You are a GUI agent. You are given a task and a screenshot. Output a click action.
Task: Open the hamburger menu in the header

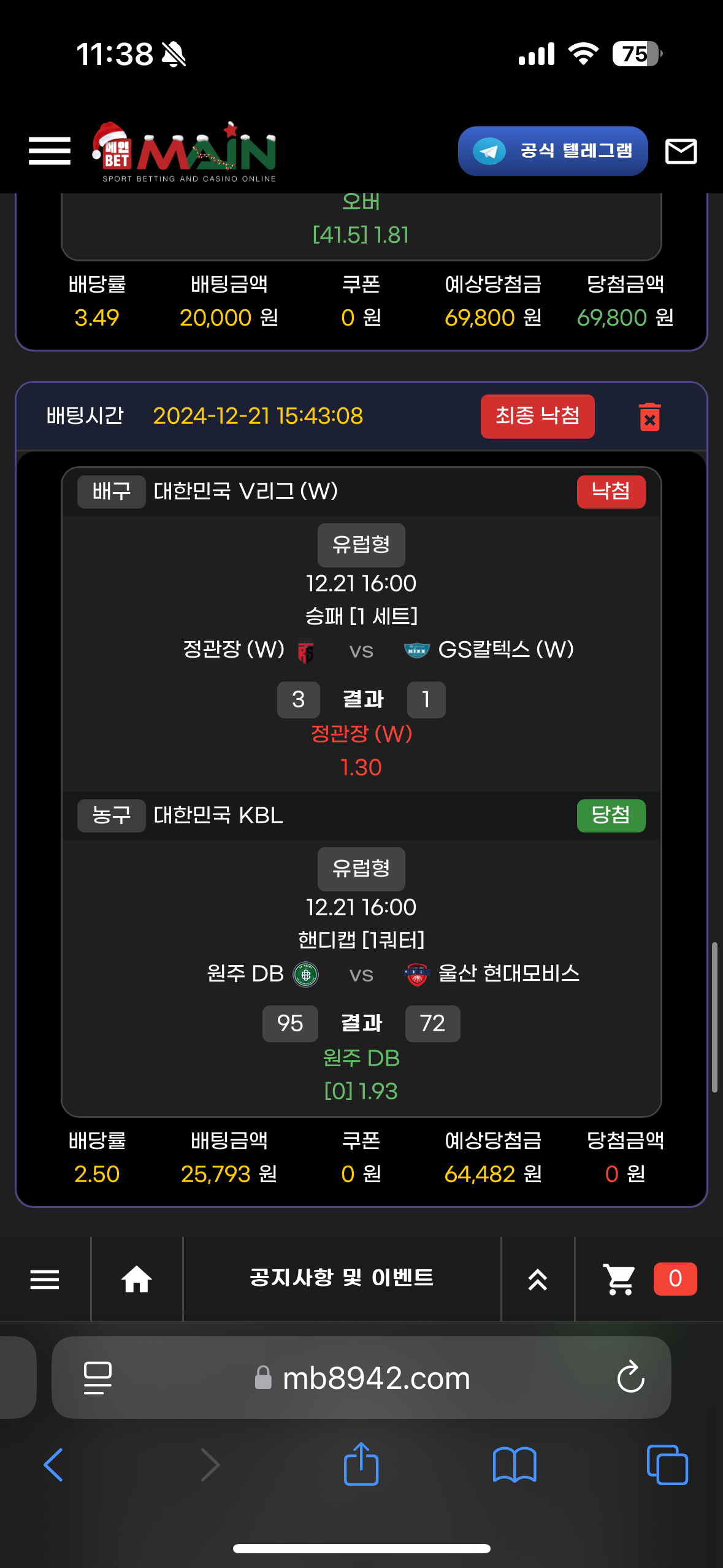click(x=50, y=151)
